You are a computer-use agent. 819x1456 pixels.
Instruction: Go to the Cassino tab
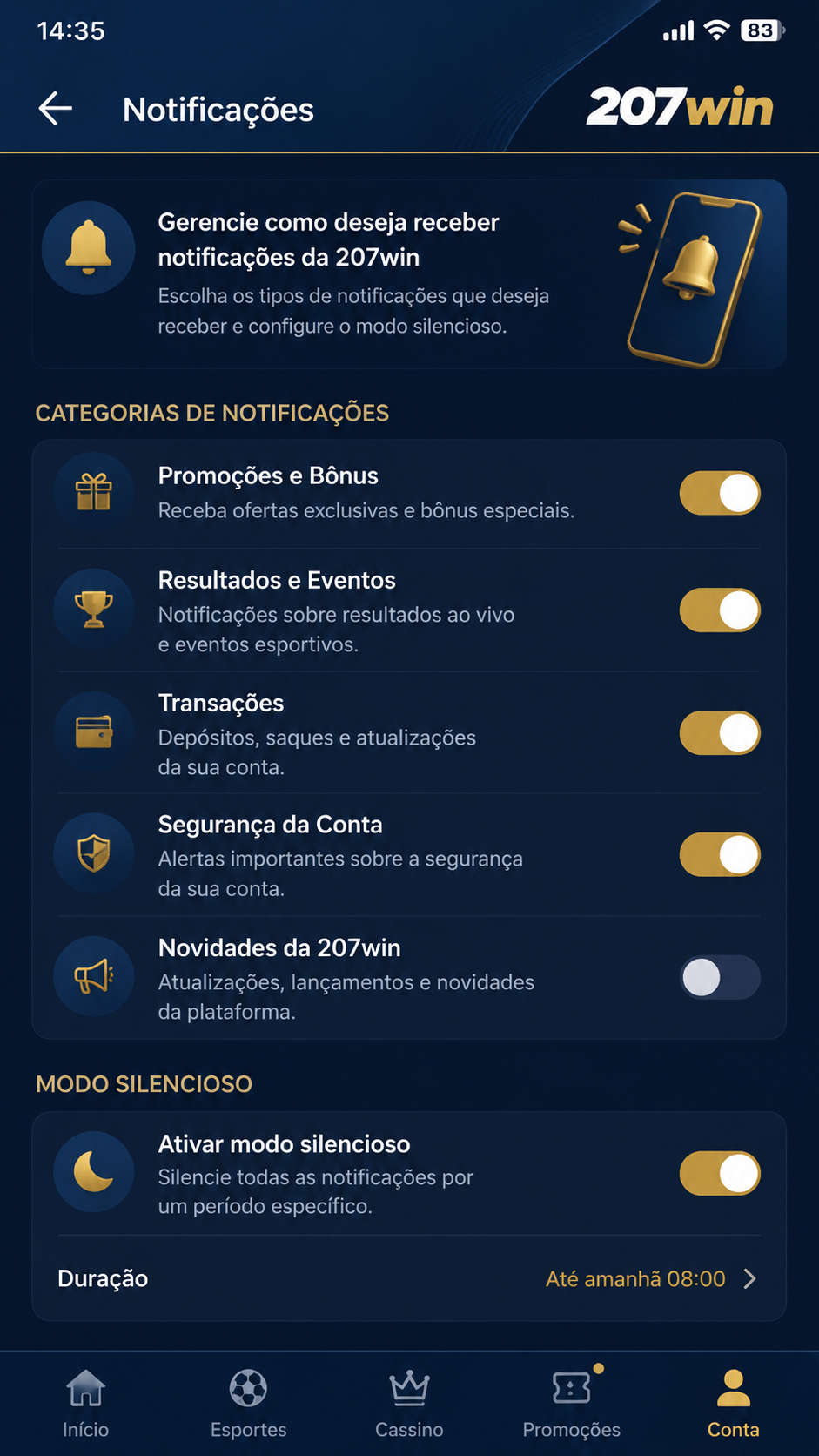[409, 1403]
